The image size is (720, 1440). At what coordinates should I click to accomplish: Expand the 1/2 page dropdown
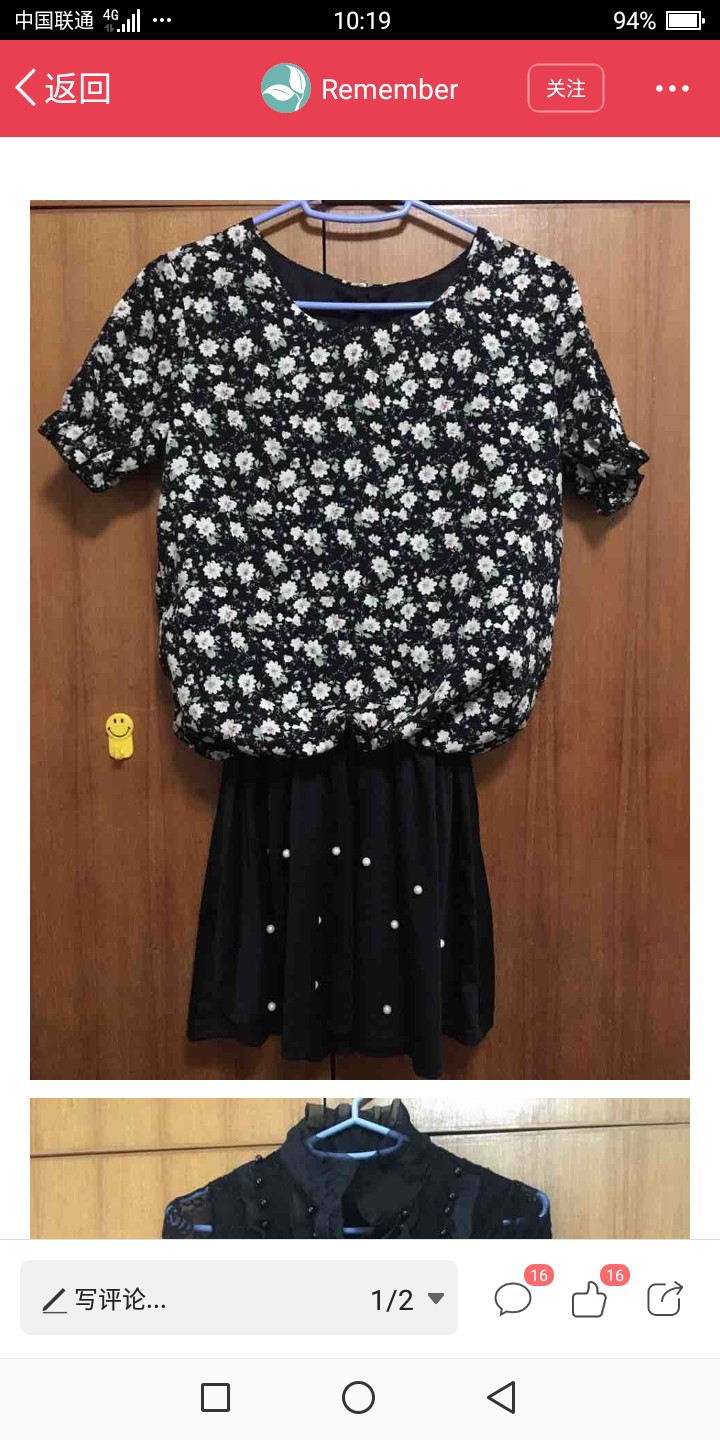(x=408, y=1299)
